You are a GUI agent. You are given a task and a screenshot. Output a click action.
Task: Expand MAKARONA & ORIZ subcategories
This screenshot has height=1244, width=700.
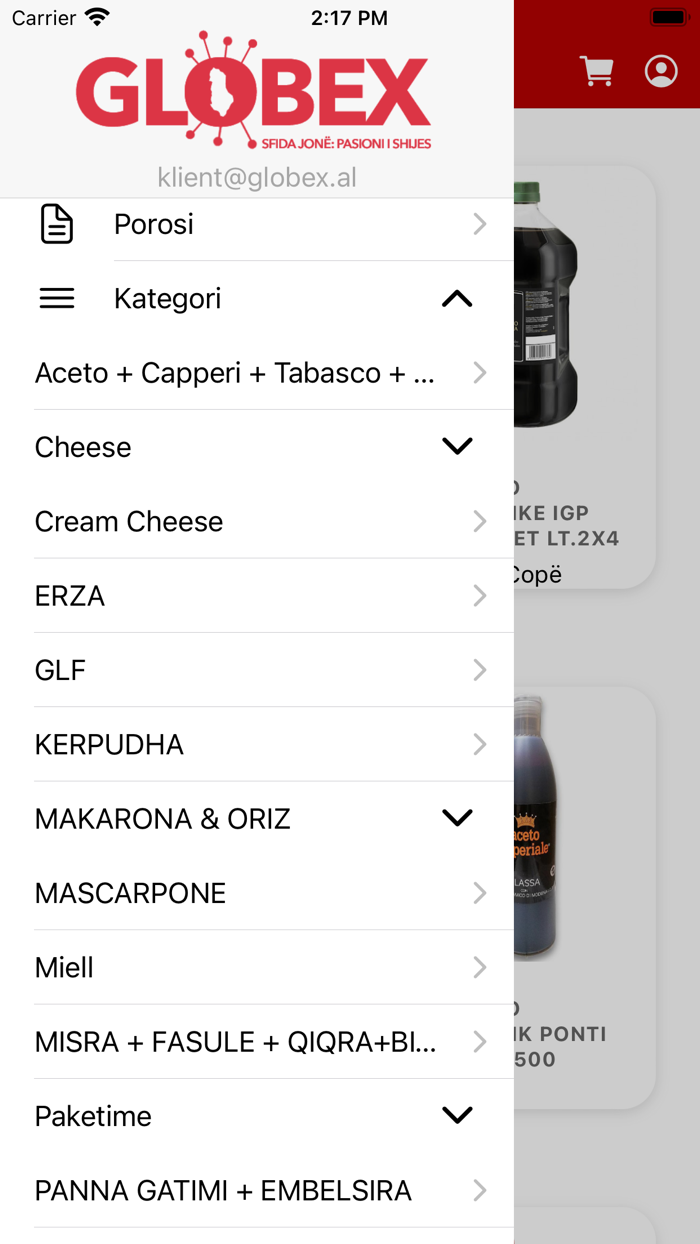click(257, 818)
